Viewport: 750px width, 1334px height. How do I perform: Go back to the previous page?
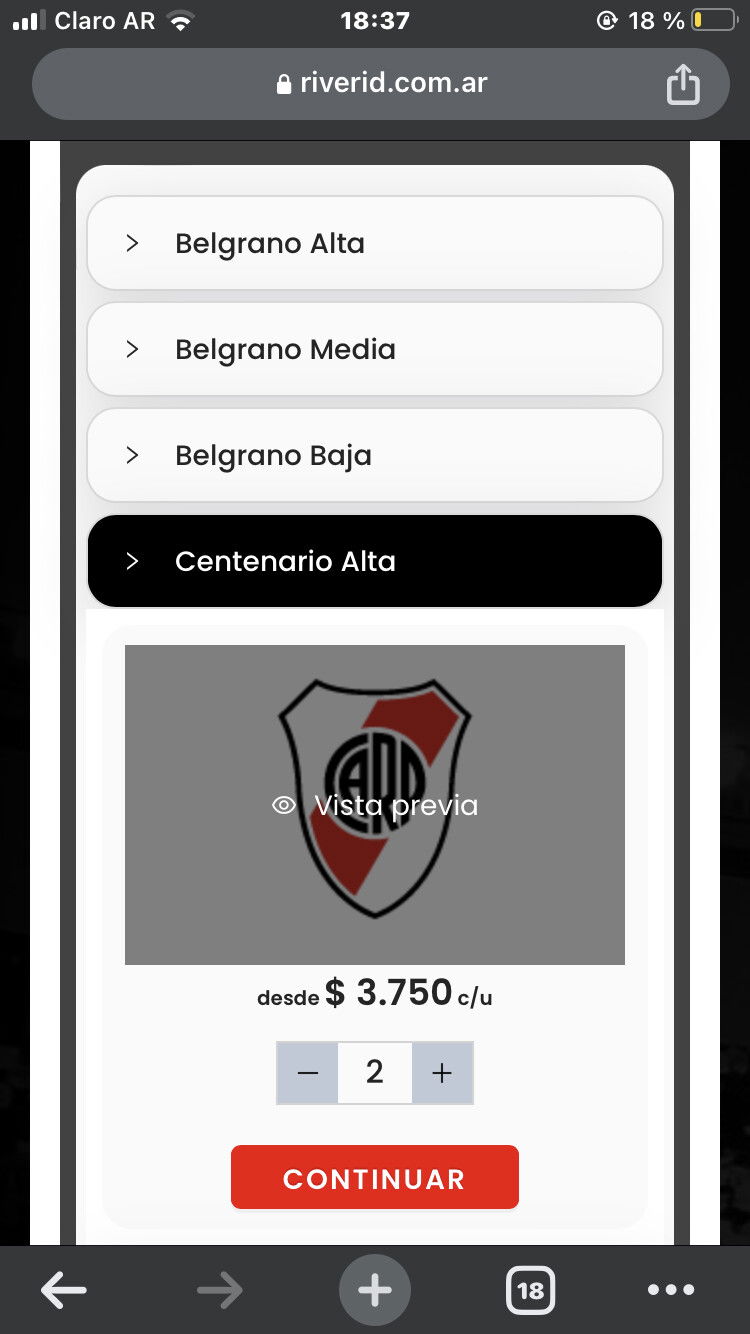(63, 1291)
